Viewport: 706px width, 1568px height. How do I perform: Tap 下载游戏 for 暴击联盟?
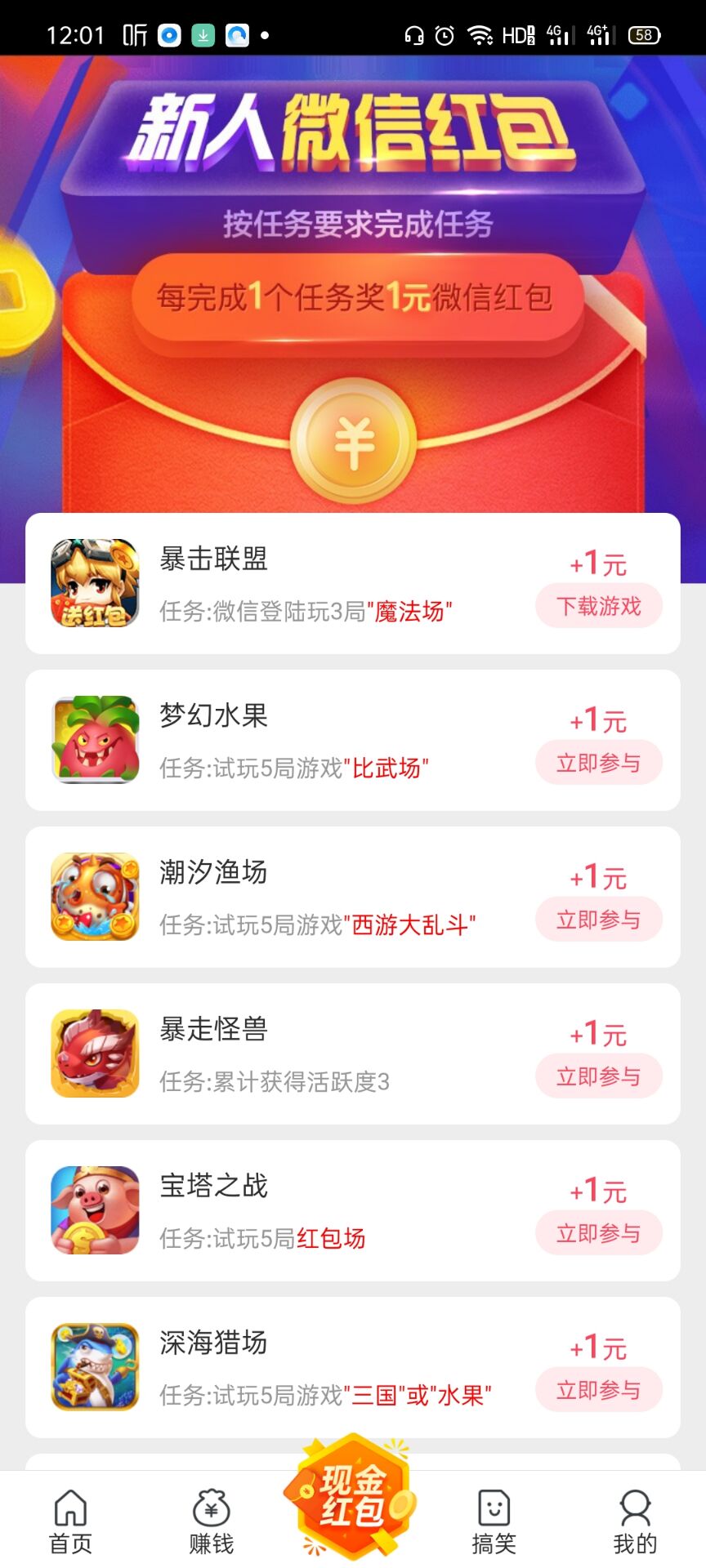click(598, 606)
